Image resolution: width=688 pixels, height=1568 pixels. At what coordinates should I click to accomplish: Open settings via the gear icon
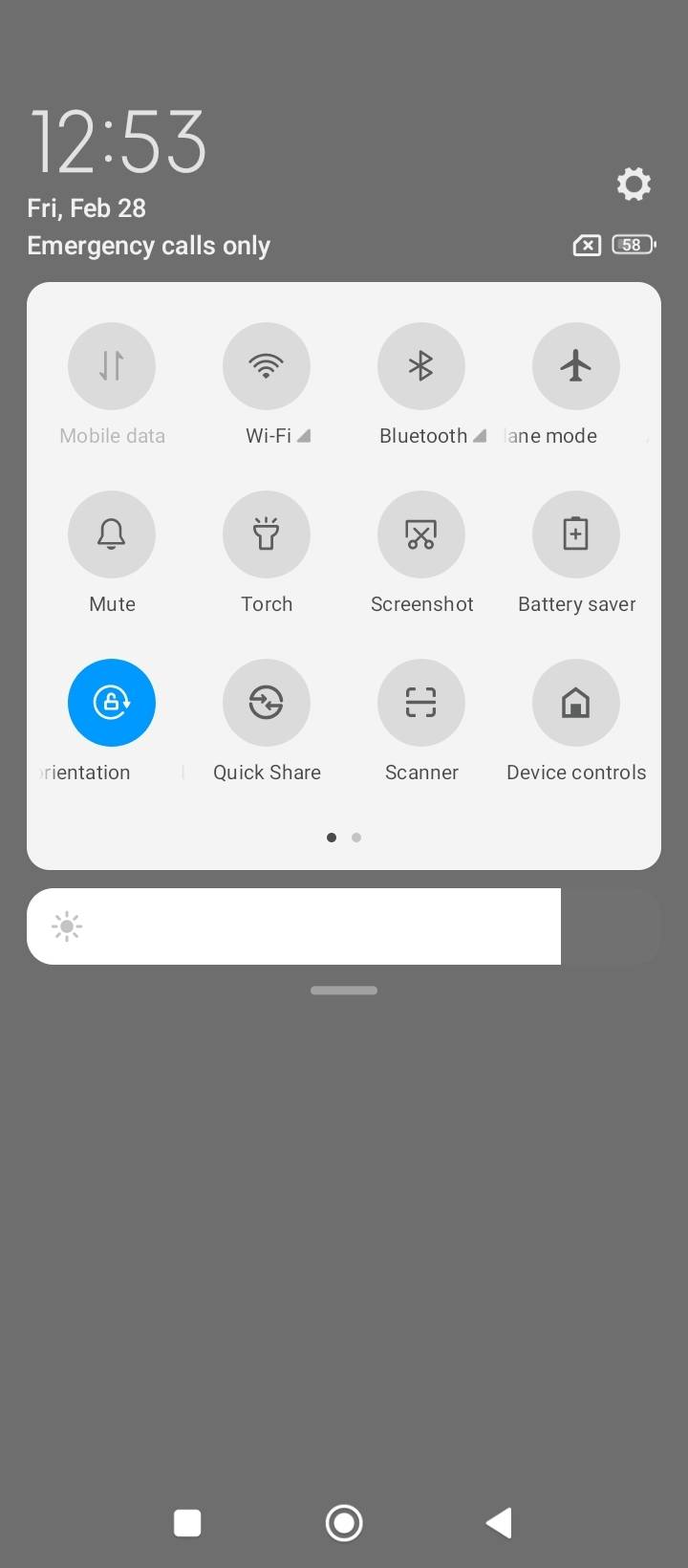click(634, 184)
